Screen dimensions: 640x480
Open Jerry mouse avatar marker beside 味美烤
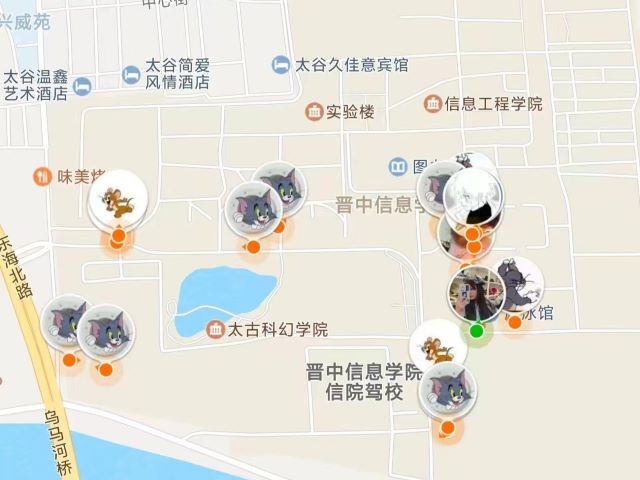tap(119, 201)
